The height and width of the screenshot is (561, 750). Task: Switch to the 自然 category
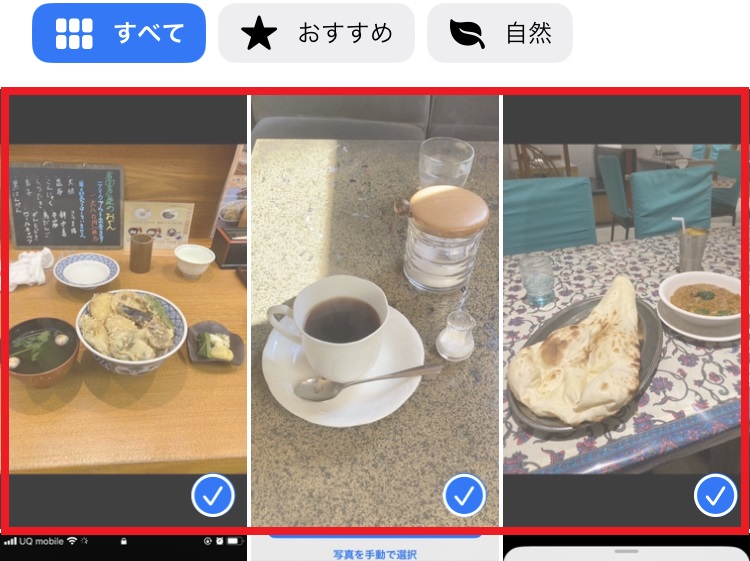(499, 33)
